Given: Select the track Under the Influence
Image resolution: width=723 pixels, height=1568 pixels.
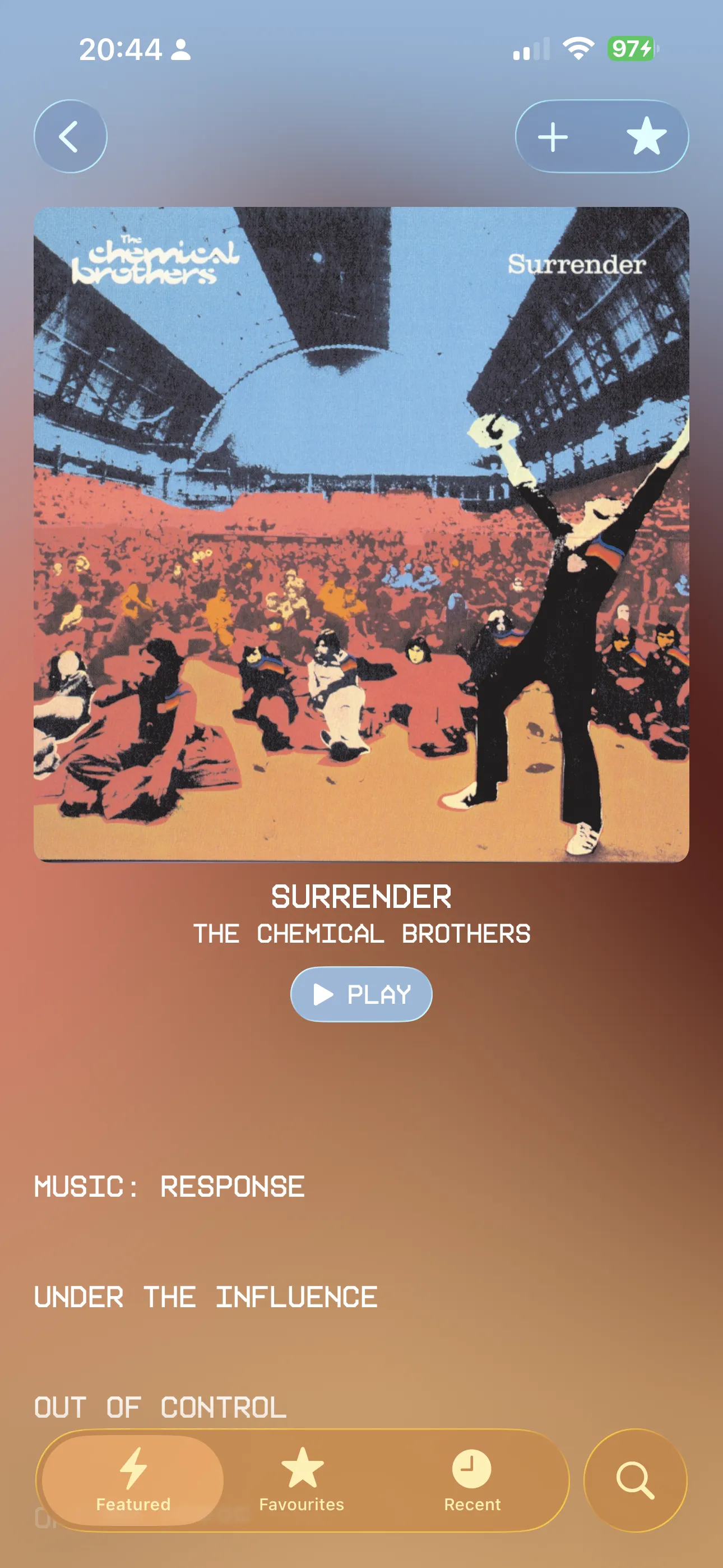Looking at the screenshot, I should (x=206, y=1297).
